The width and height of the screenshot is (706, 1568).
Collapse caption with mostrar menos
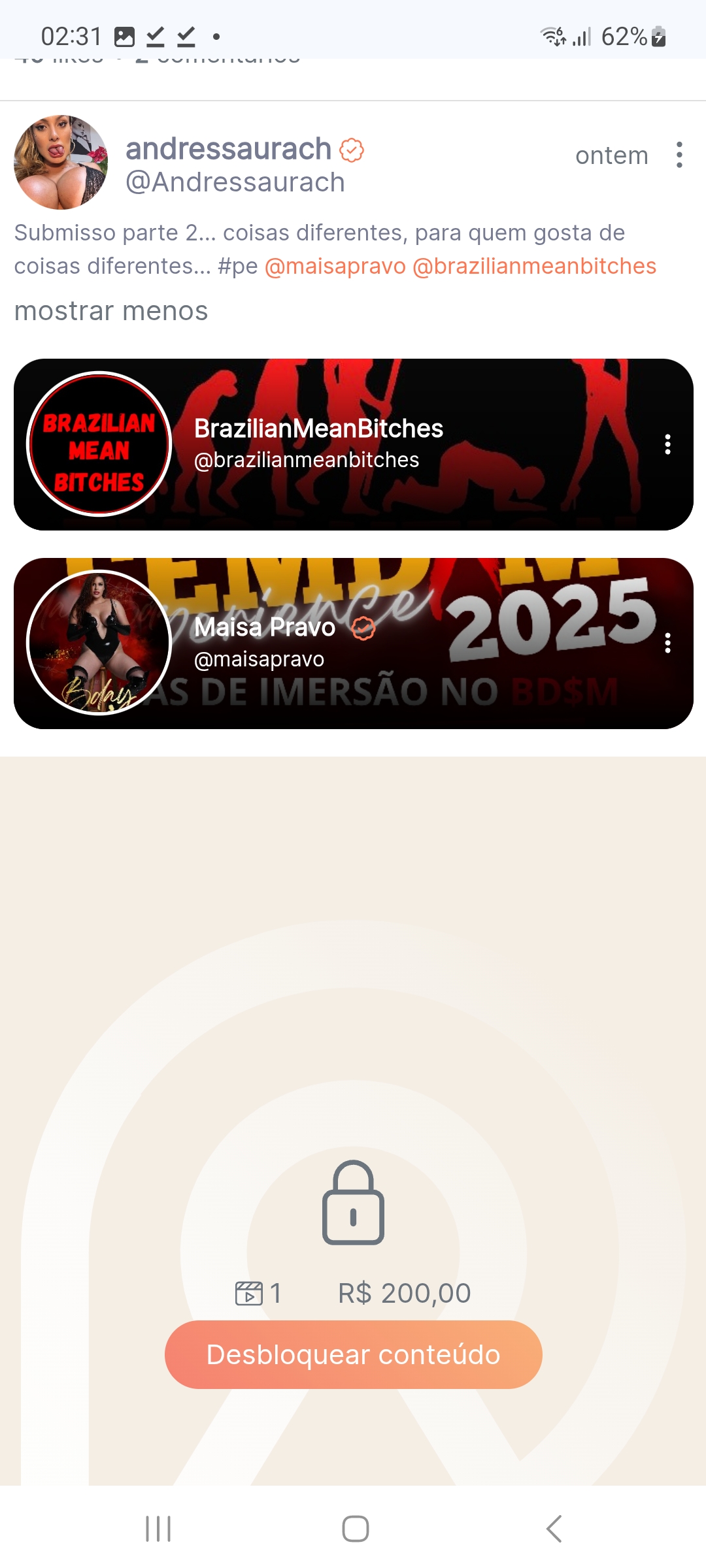click(x=111, y=311)
